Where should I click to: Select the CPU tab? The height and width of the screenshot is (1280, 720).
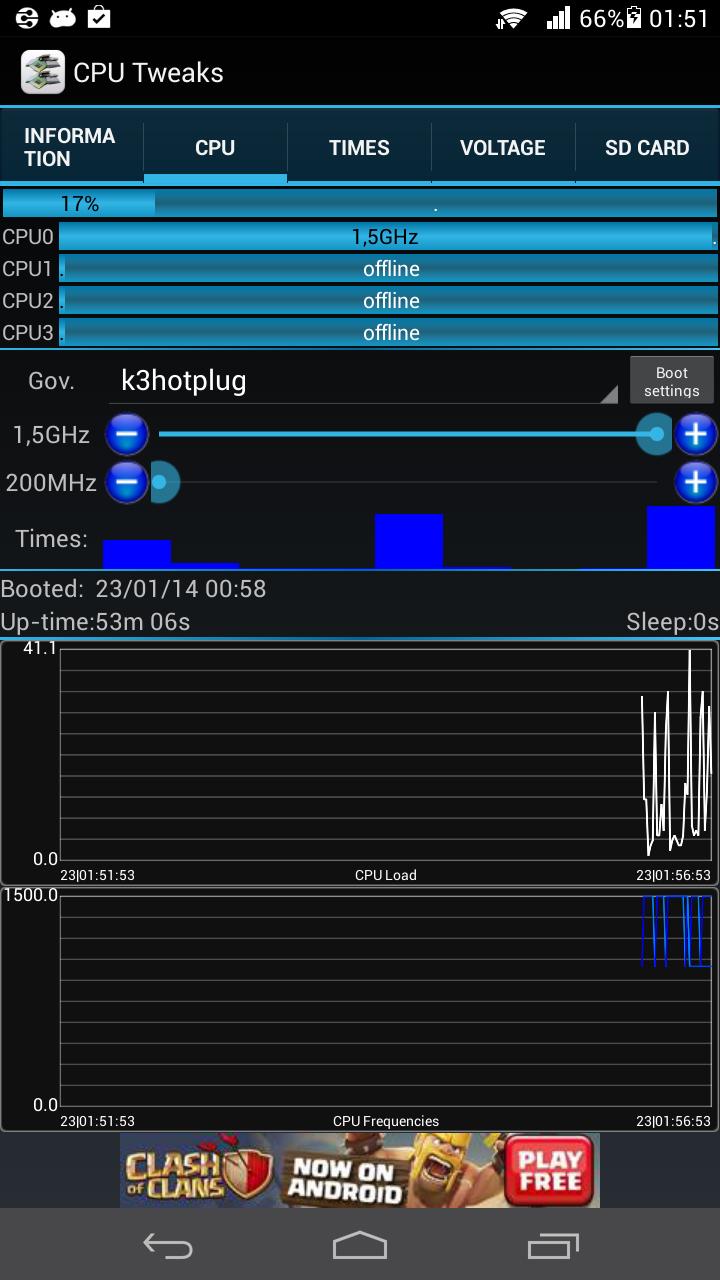tap(215, 147)
